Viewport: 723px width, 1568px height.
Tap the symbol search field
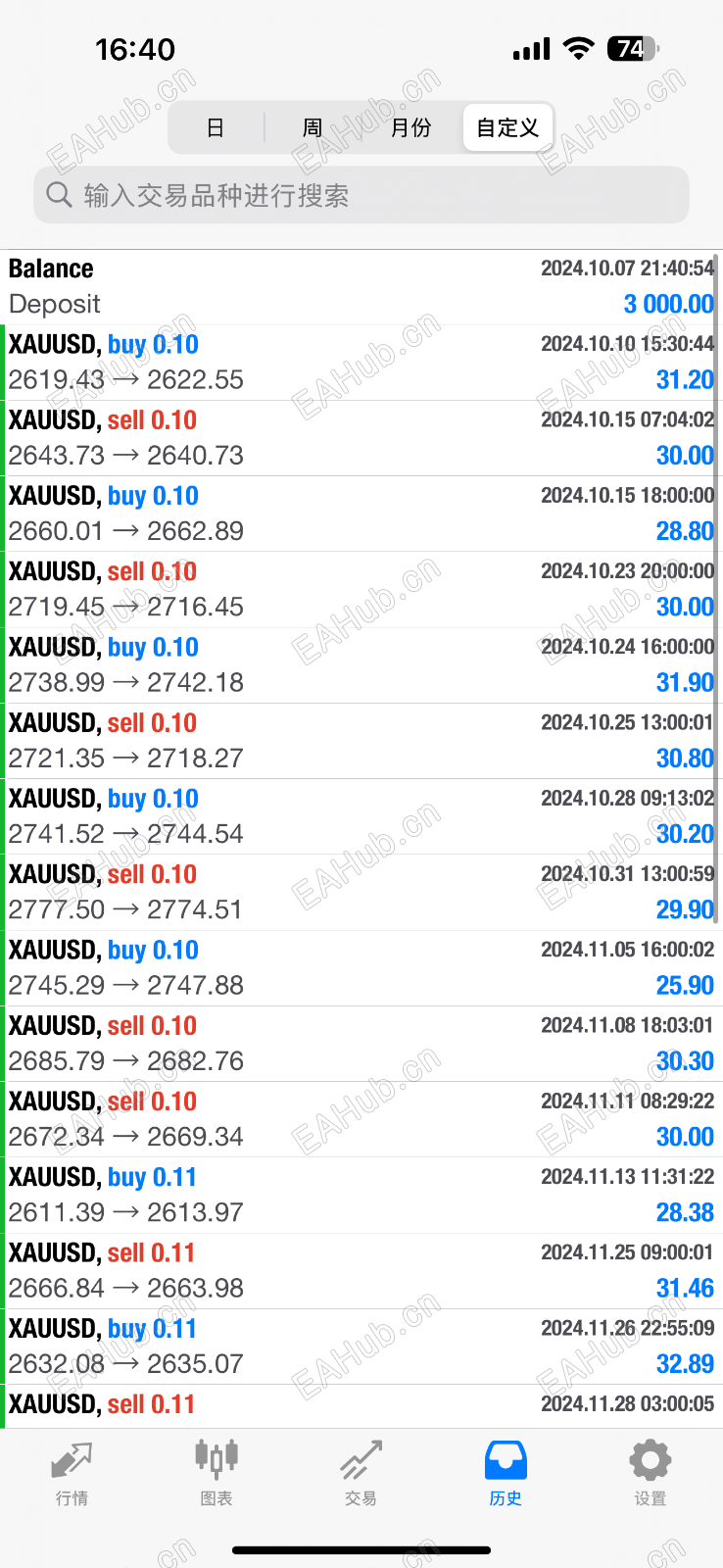pyautogui.click(x=361, y=195)
